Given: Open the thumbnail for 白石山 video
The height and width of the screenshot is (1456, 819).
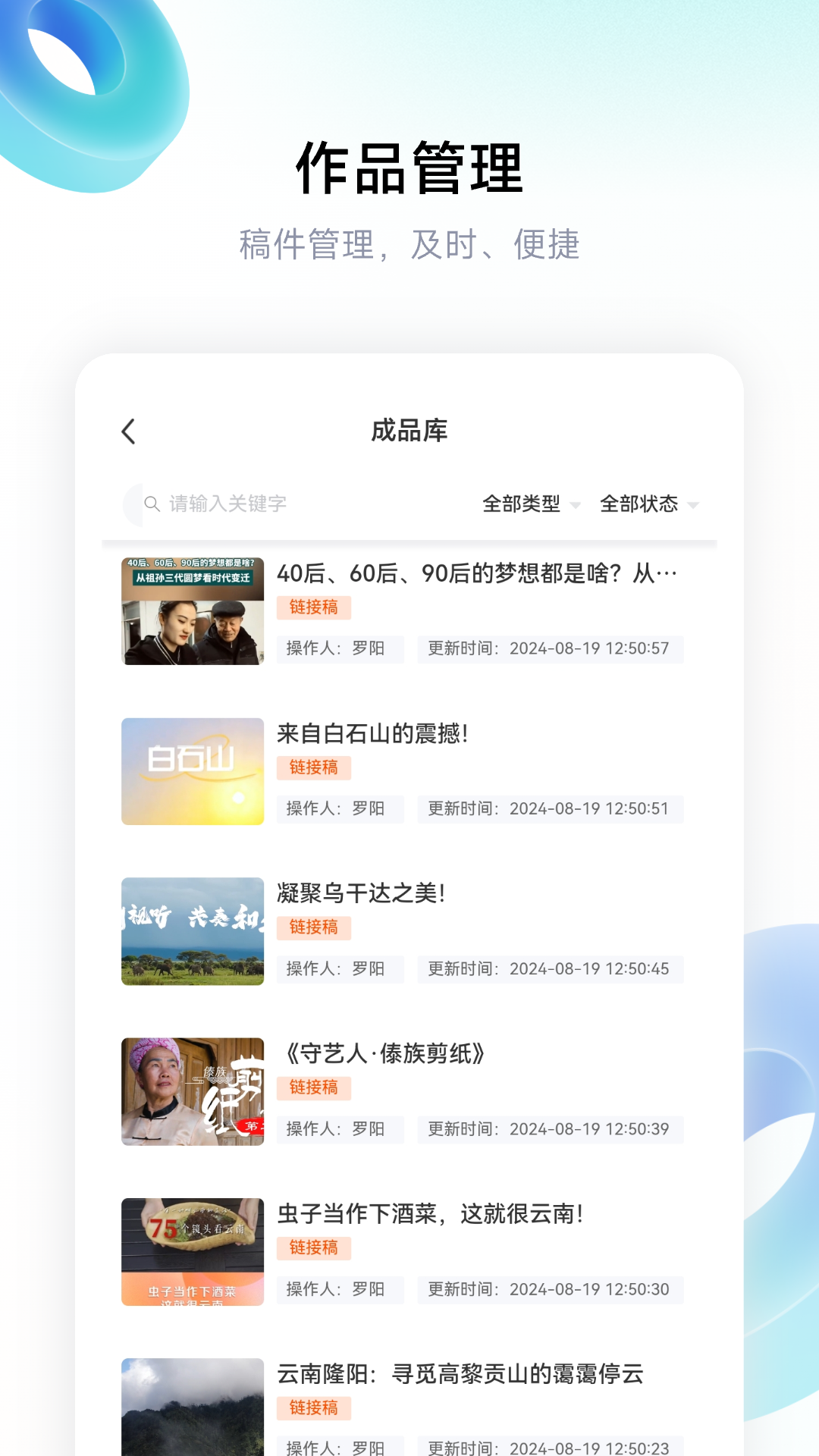Looking at the screenshot, I should coord(192,770).
